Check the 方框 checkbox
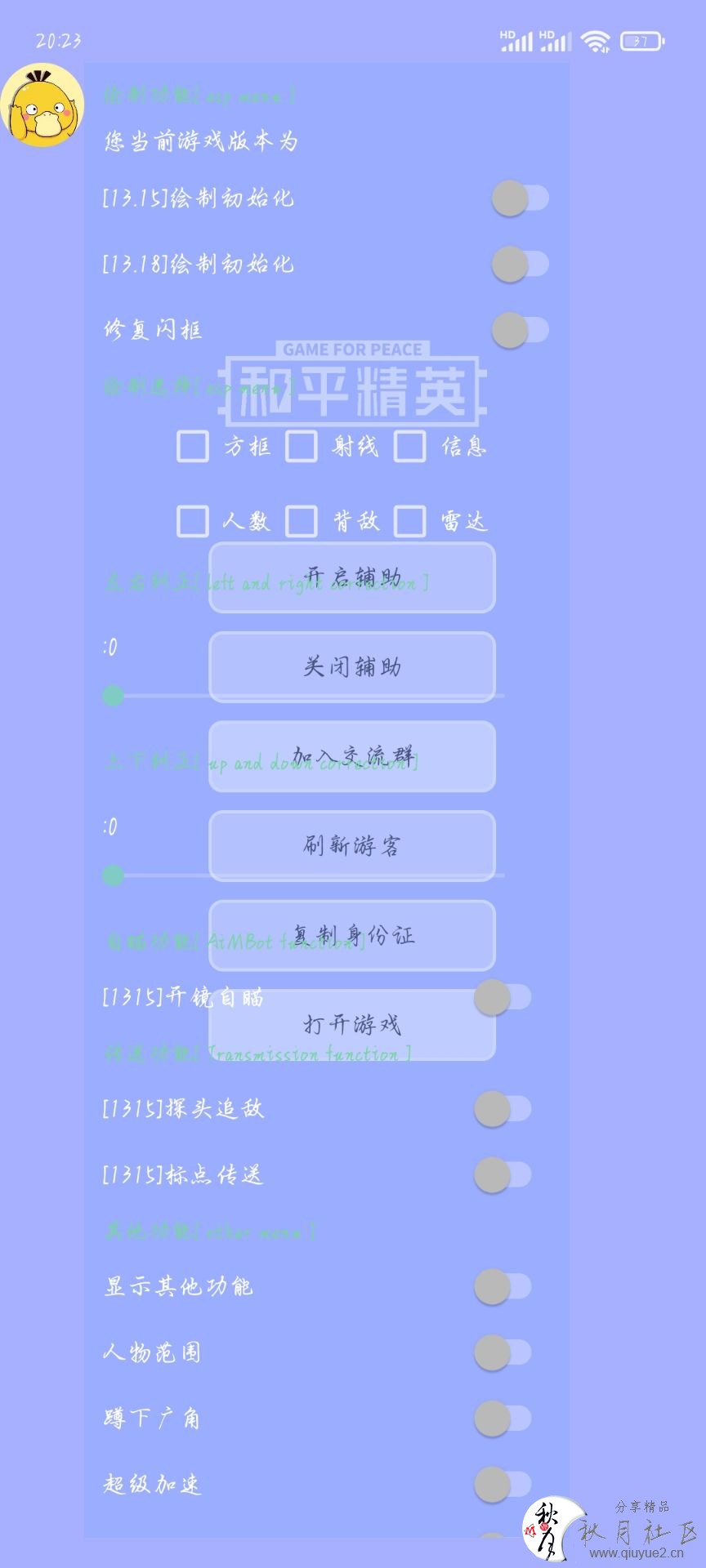706x1568 pixels. tap(194, 447)
